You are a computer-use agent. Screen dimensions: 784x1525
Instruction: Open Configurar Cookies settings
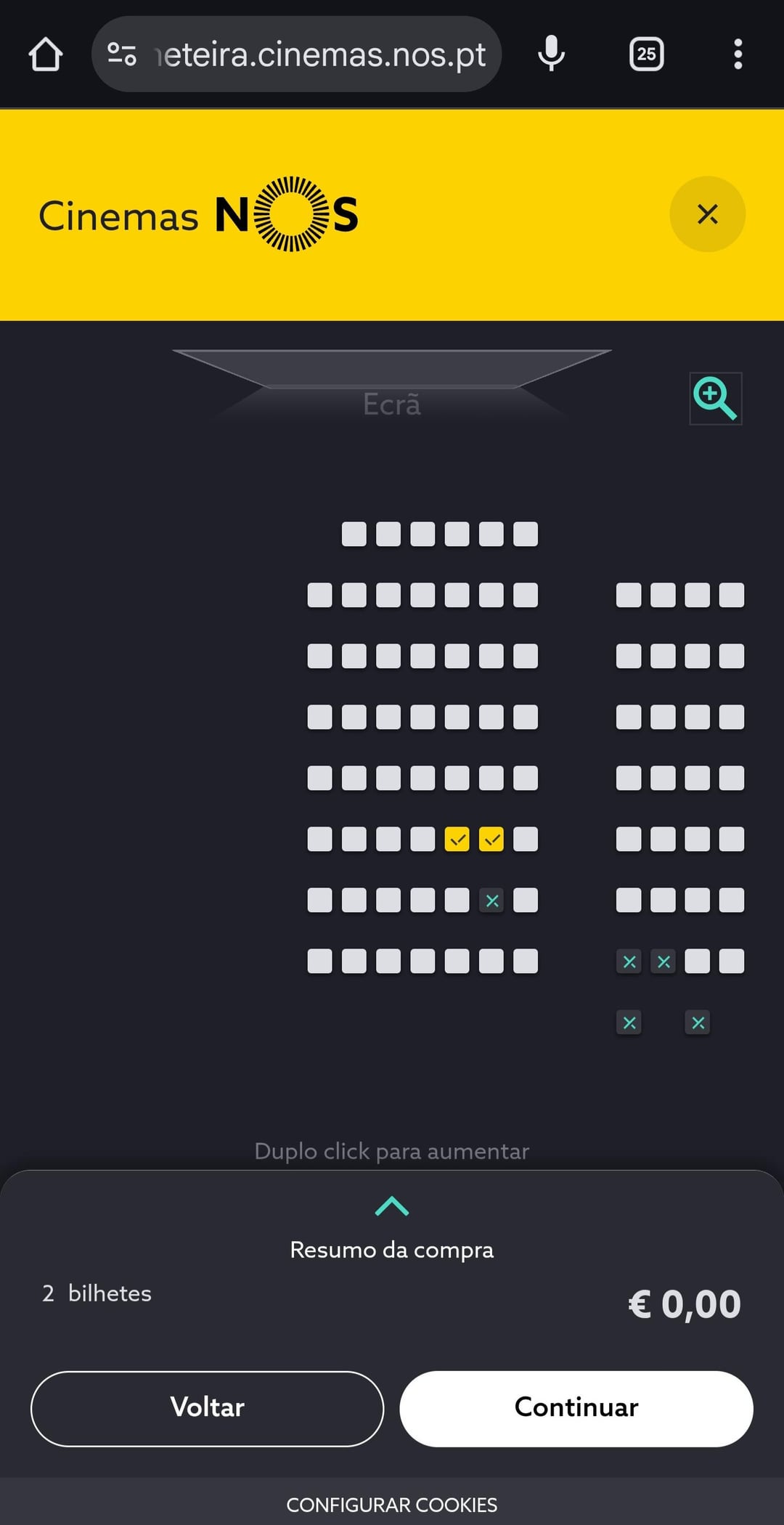(x=392, y=1505)
